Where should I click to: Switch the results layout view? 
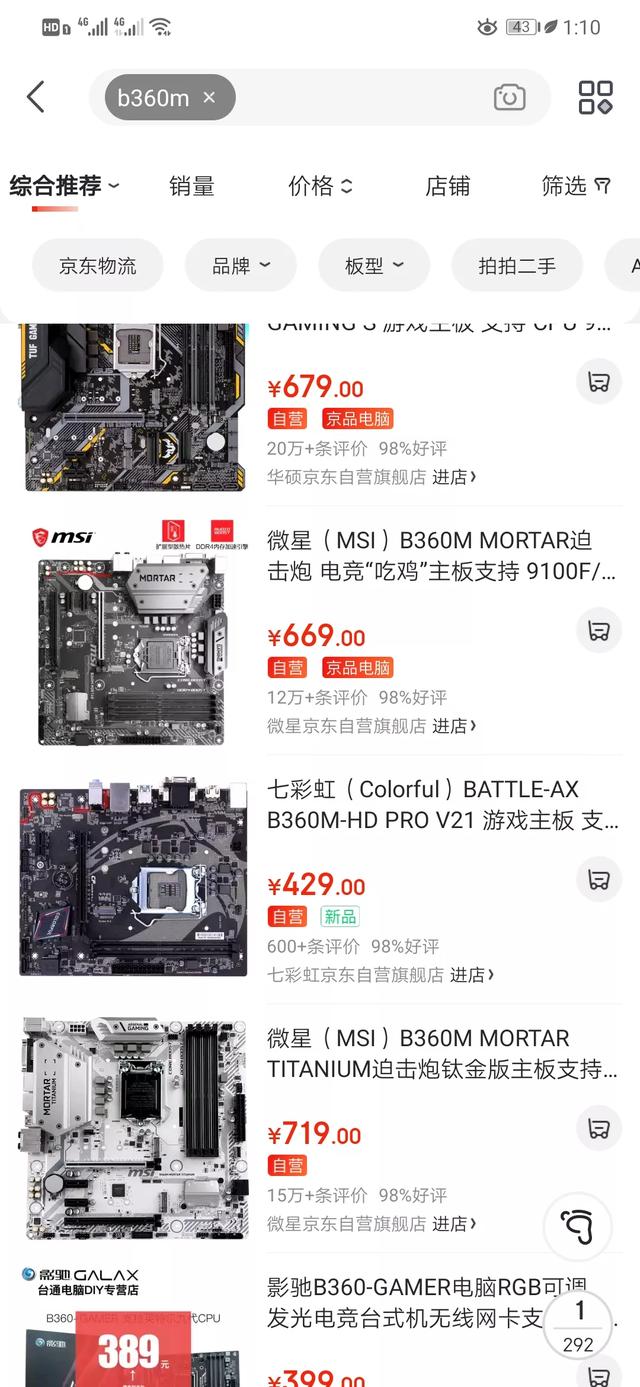pos(596,97)
